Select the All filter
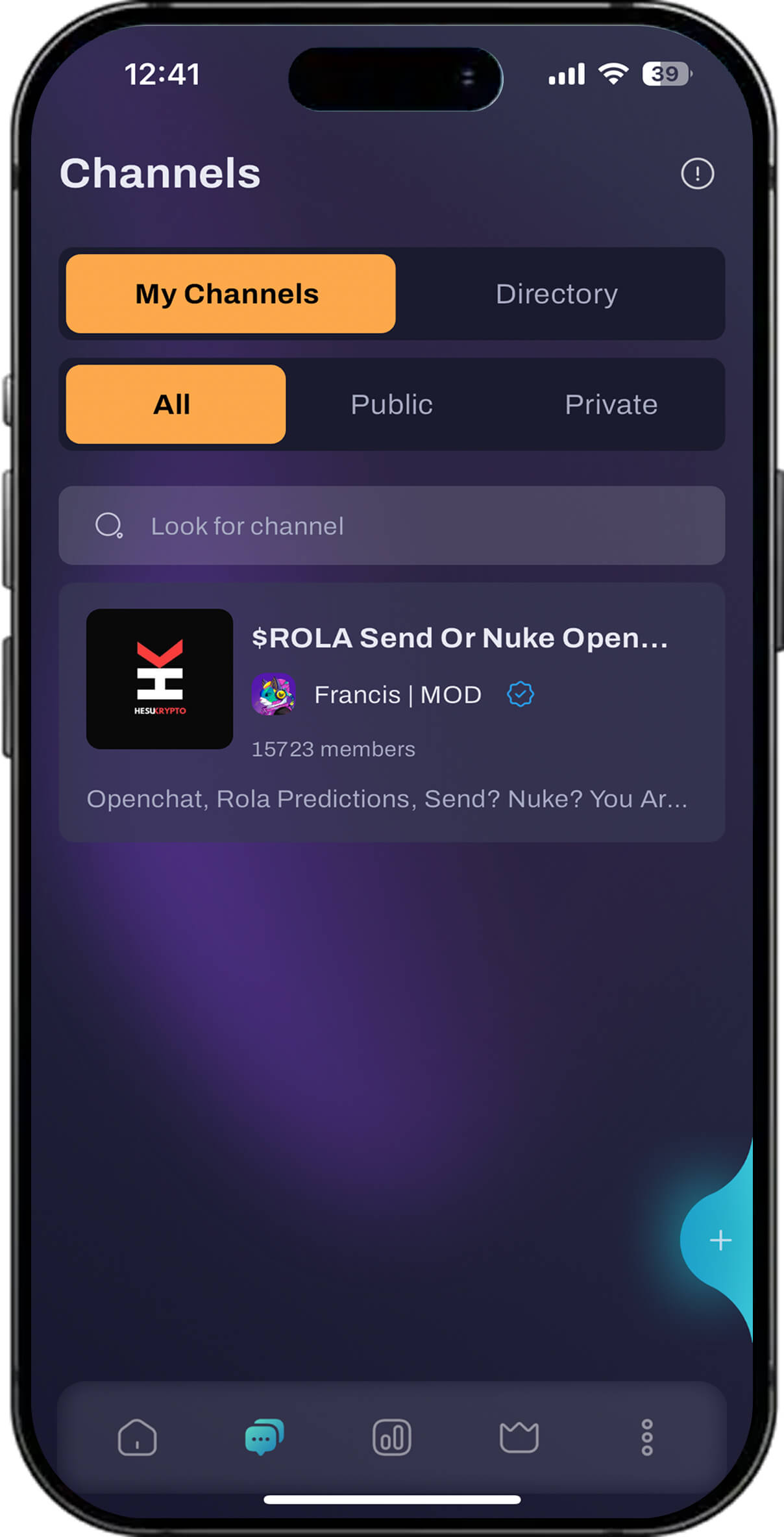The width and height of the screenshot is (784, 1537). point(175,404)
